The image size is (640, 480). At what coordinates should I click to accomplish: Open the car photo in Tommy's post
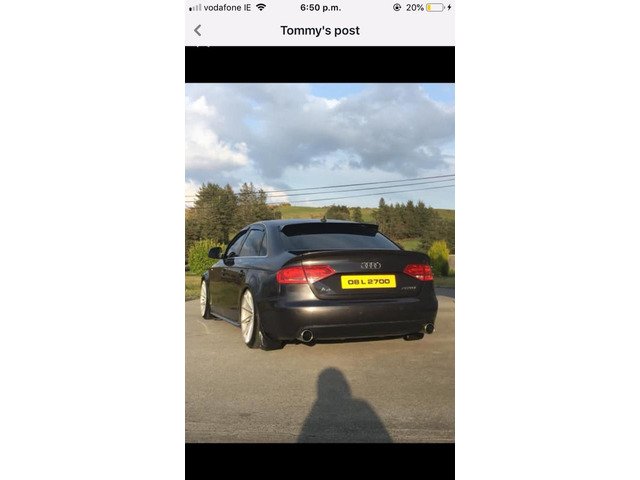(320, 262)
